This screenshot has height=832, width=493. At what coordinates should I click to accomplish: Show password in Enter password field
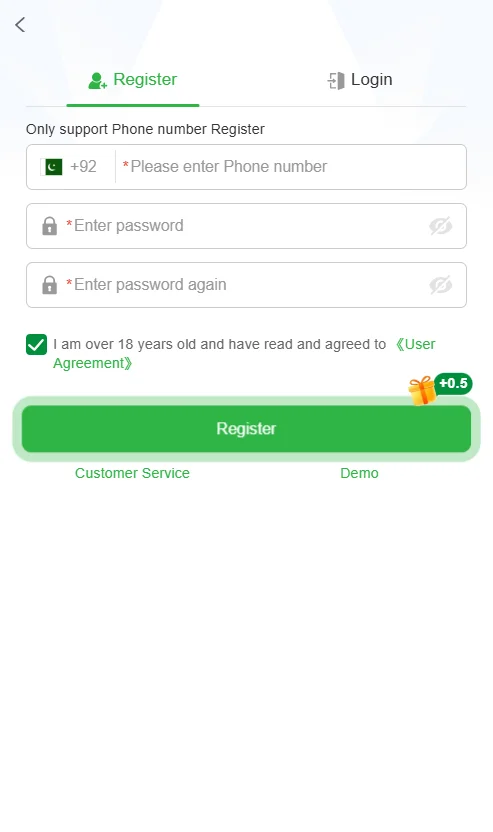pyautogui.click(x=440, y=226)
